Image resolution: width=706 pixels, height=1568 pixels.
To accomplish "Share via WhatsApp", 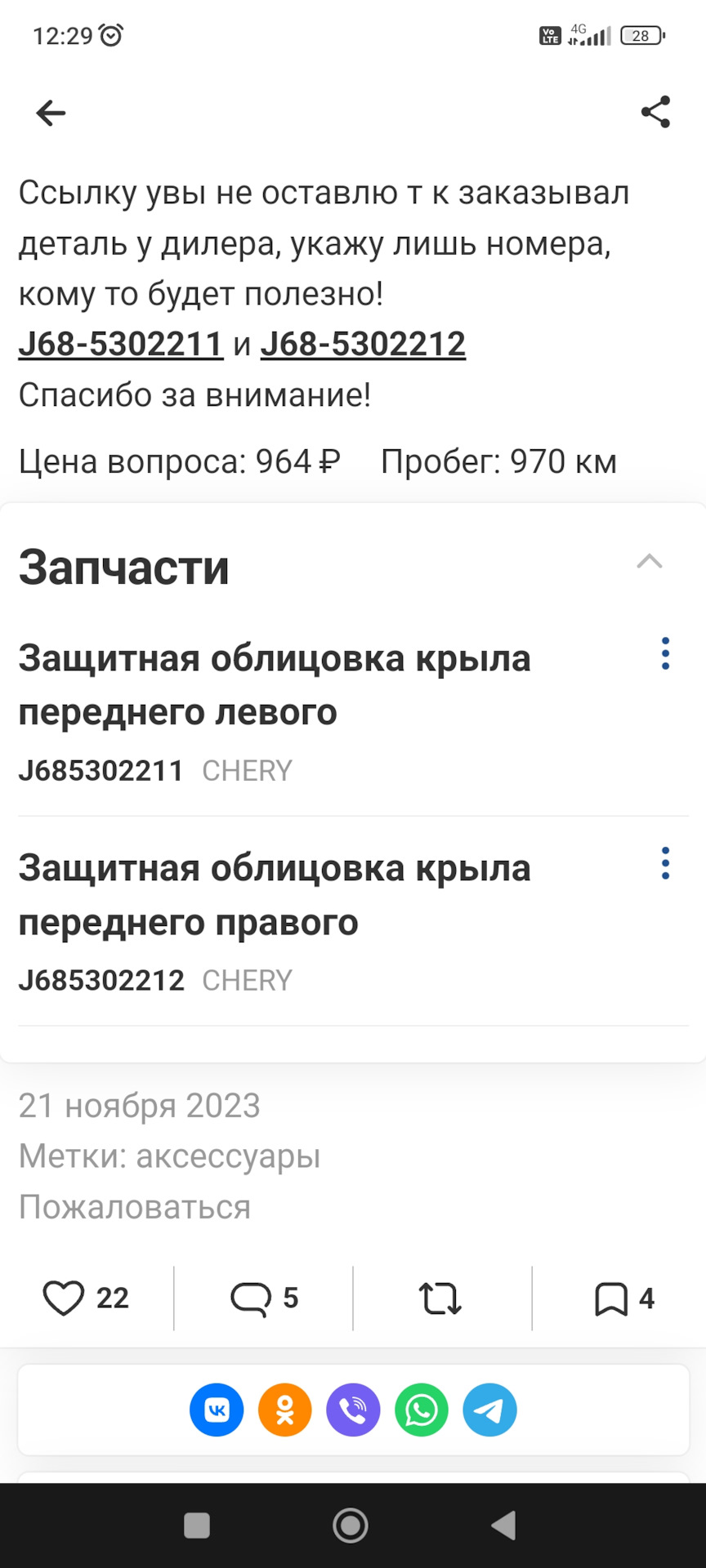I will [x=422, y=1410].
